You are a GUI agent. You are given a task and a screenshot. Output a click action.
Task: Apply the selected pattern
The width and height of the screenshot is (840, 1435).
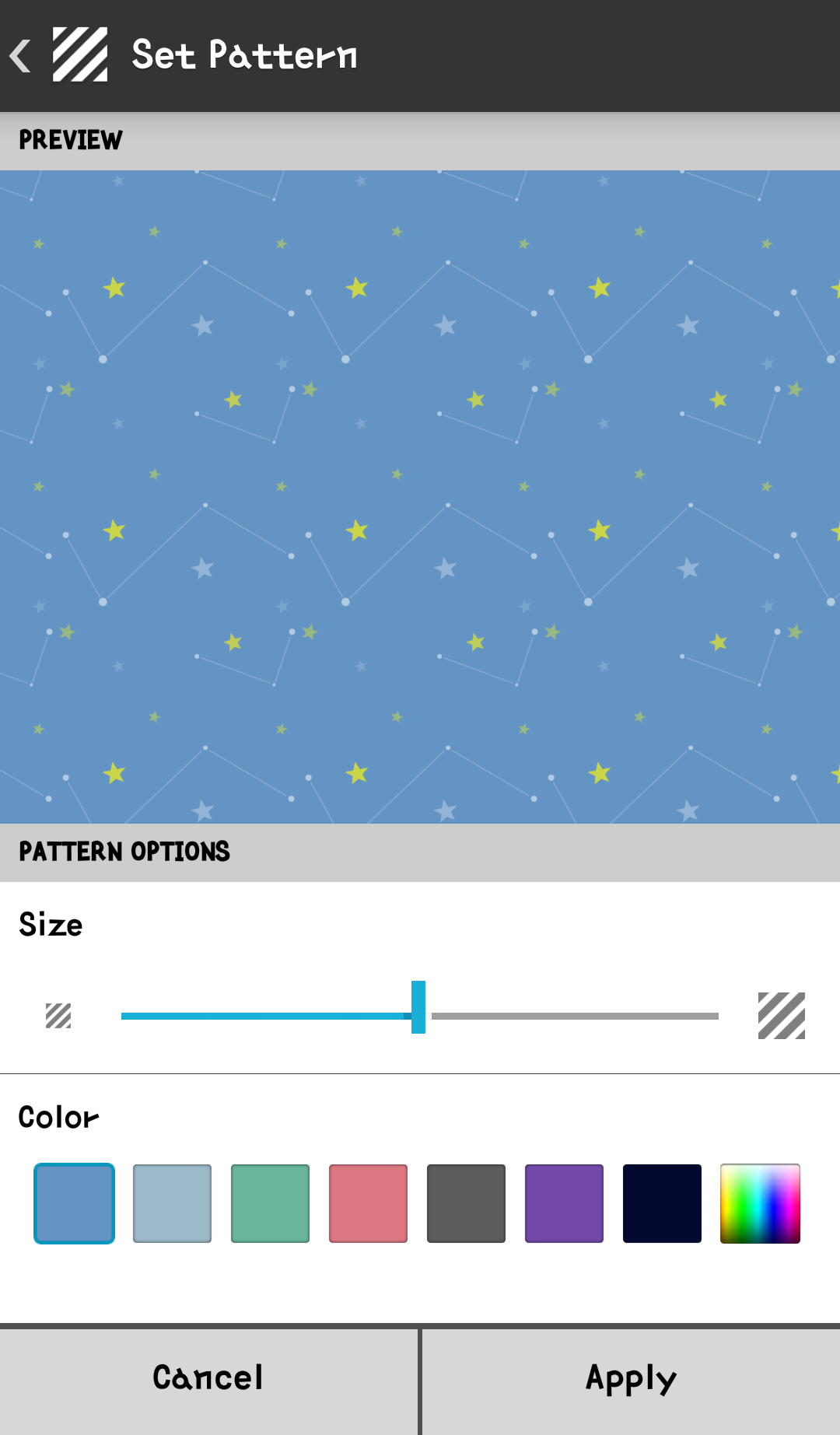(632, 1381)
